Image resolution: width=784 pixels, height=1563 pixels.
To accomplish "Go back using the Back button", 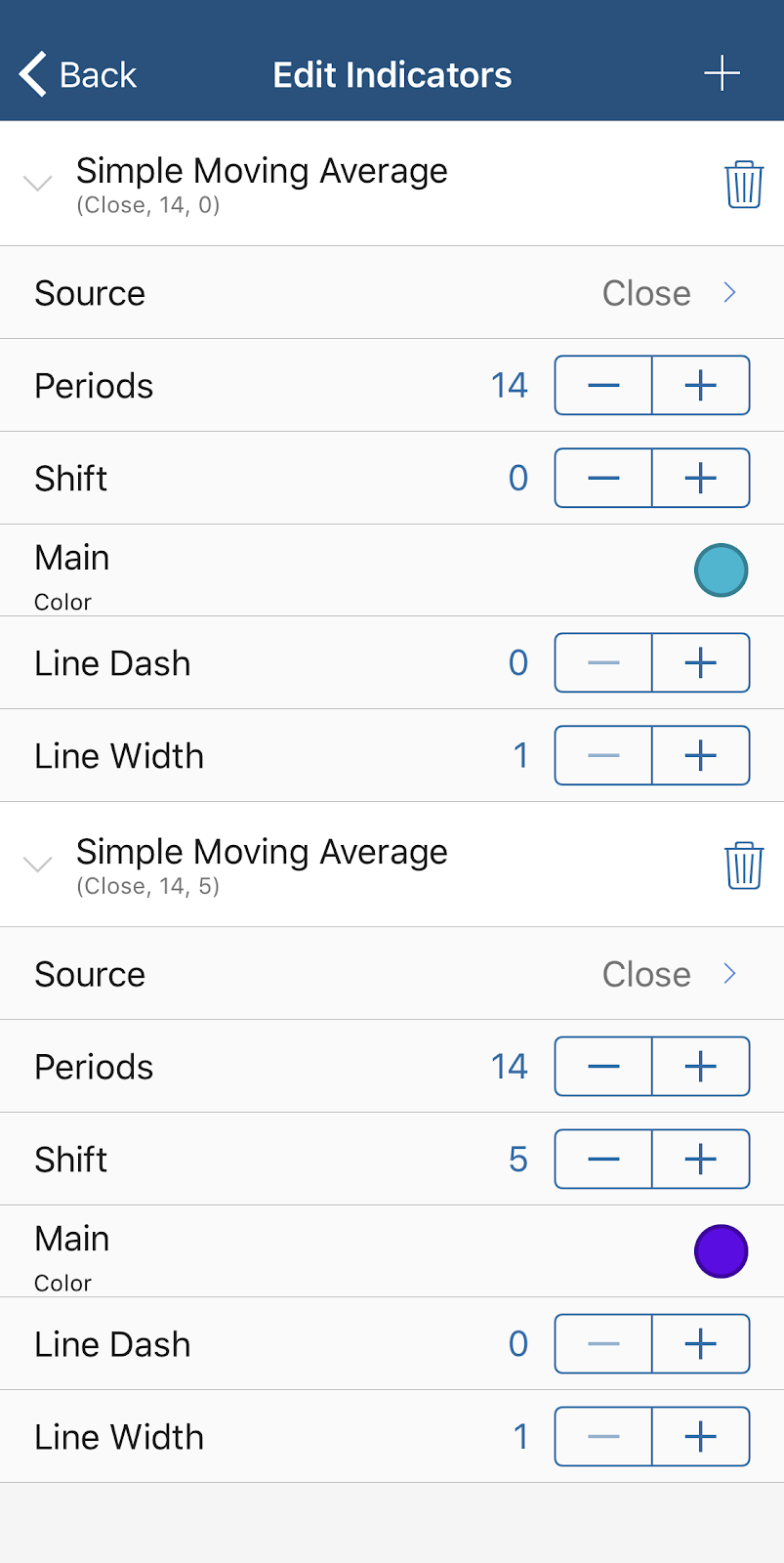I will click(78, 74).
